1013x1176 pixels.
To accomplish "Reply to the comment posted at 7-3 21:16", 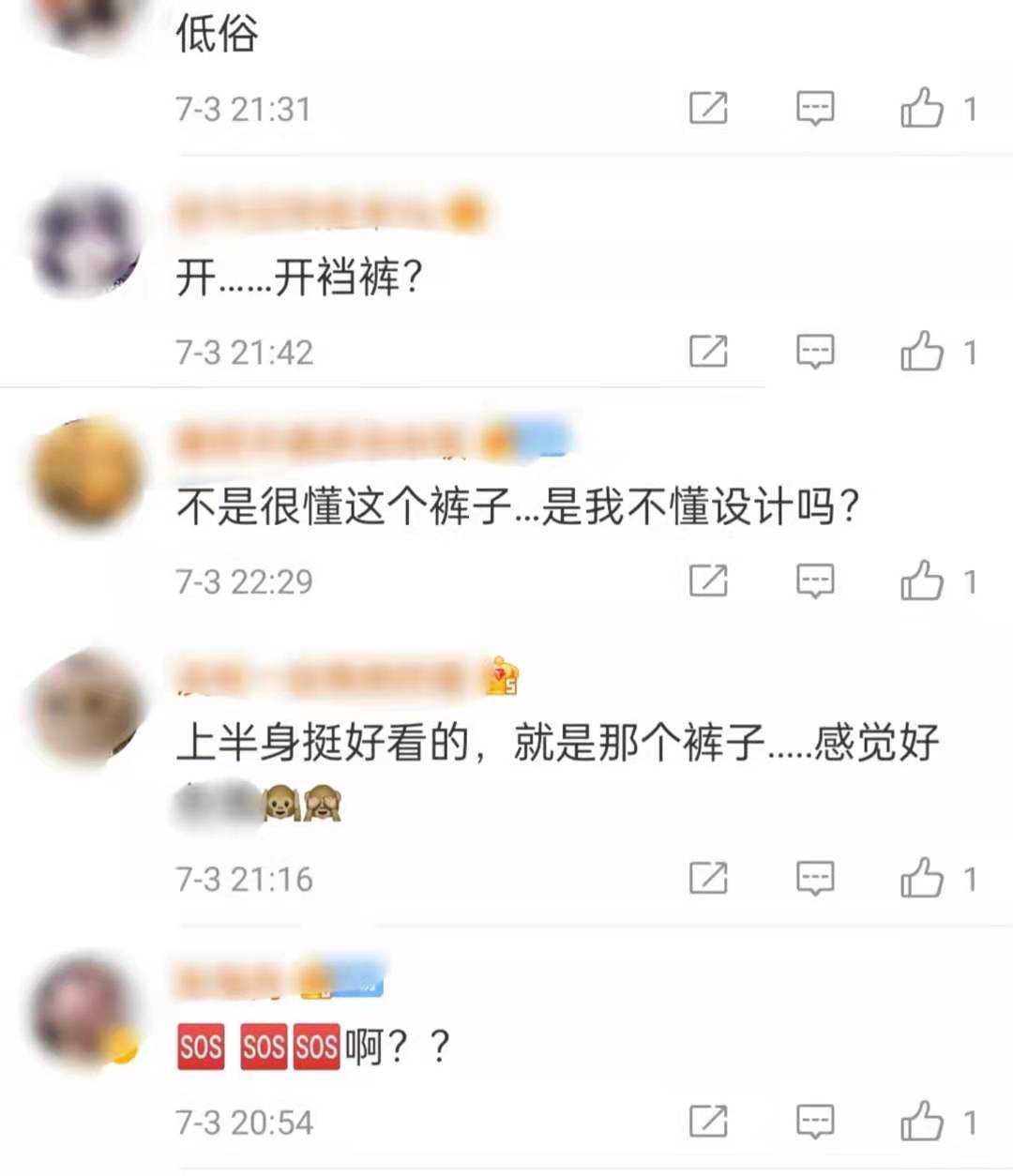I will [815, 879].
